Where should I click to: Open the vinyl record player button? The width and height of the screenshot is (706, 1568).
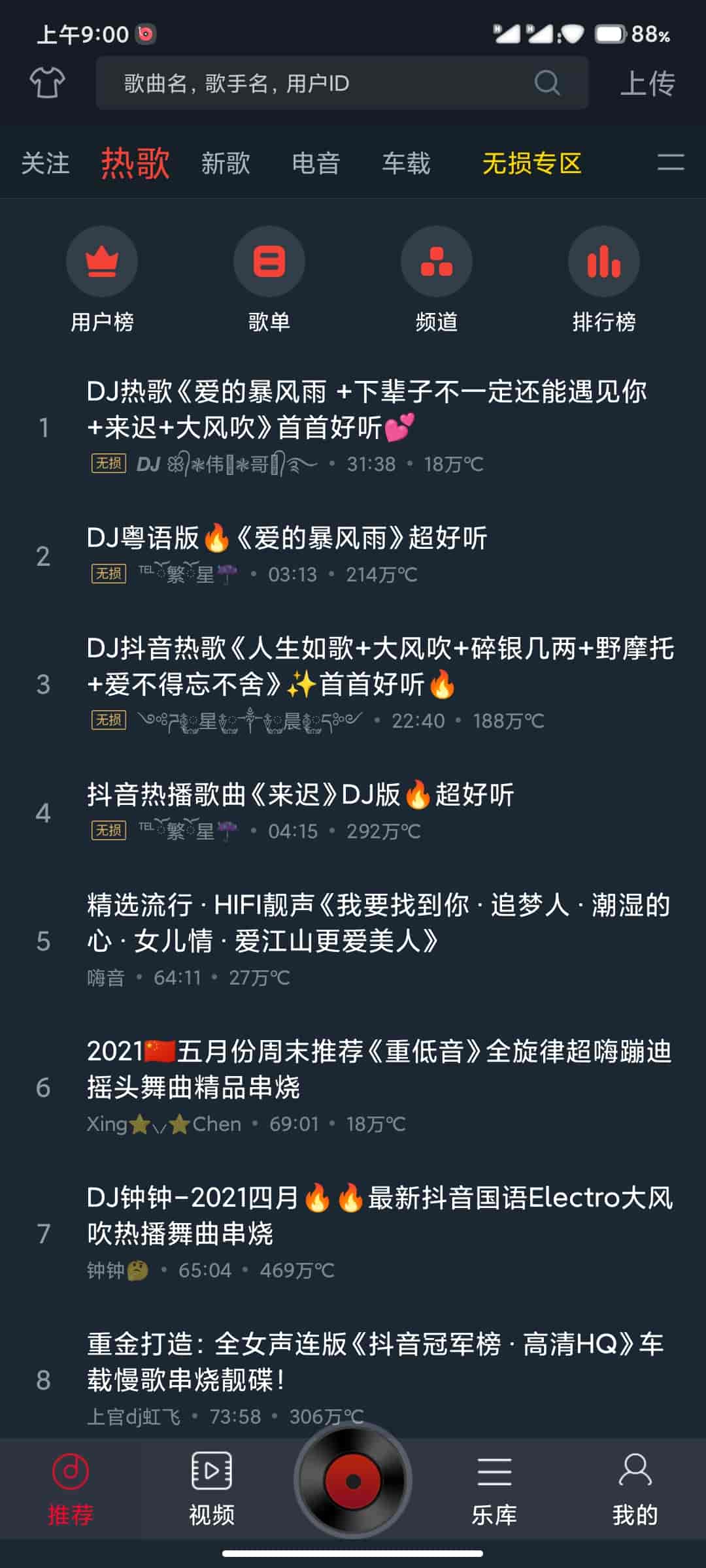[353, 1480]
